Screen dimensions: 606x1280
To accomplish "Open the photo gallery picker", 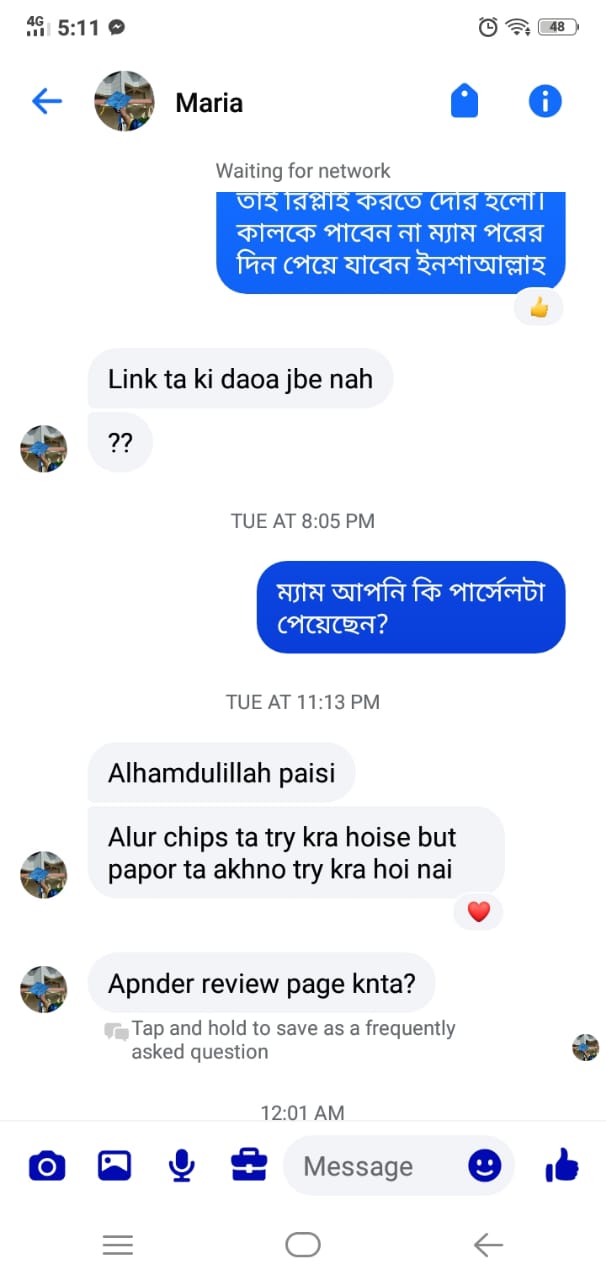I will pyautogui.click(x=114, y=1165).
